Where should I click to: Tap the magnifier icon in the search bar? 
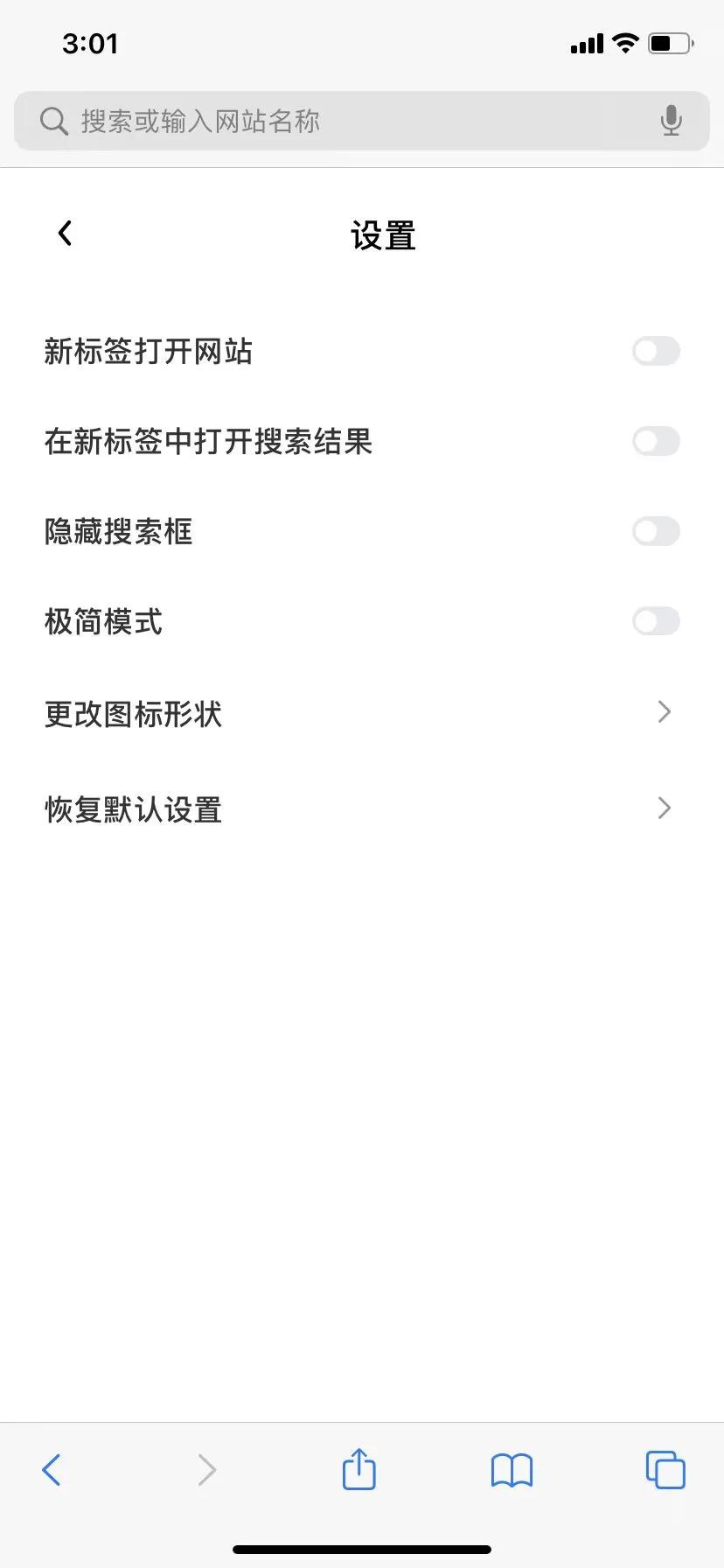(x=52, y=121)
